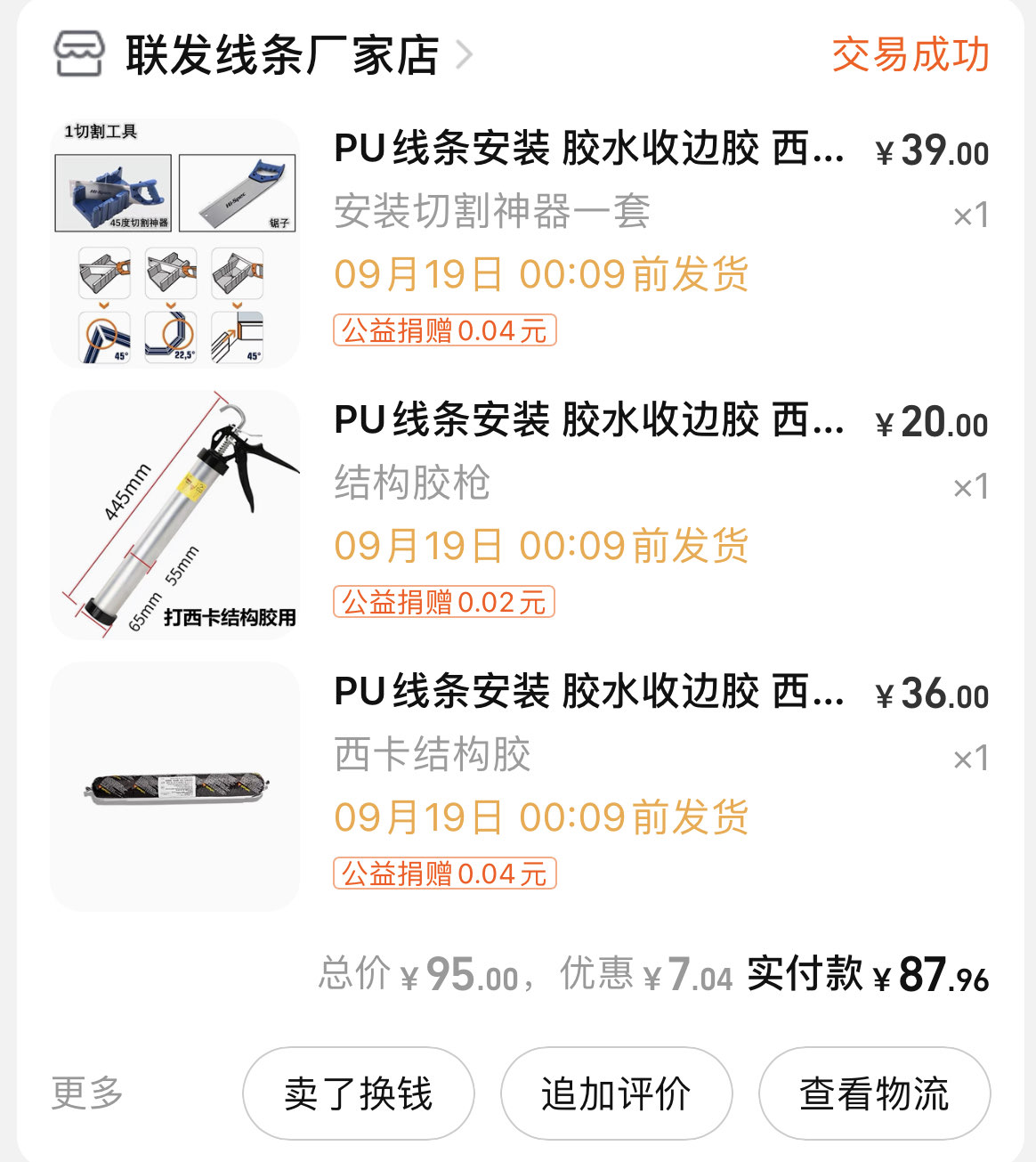The image size is (1036, 1162).
Task: Select the 卖了换钱 resell button
Action: (x=358, y=1093)
